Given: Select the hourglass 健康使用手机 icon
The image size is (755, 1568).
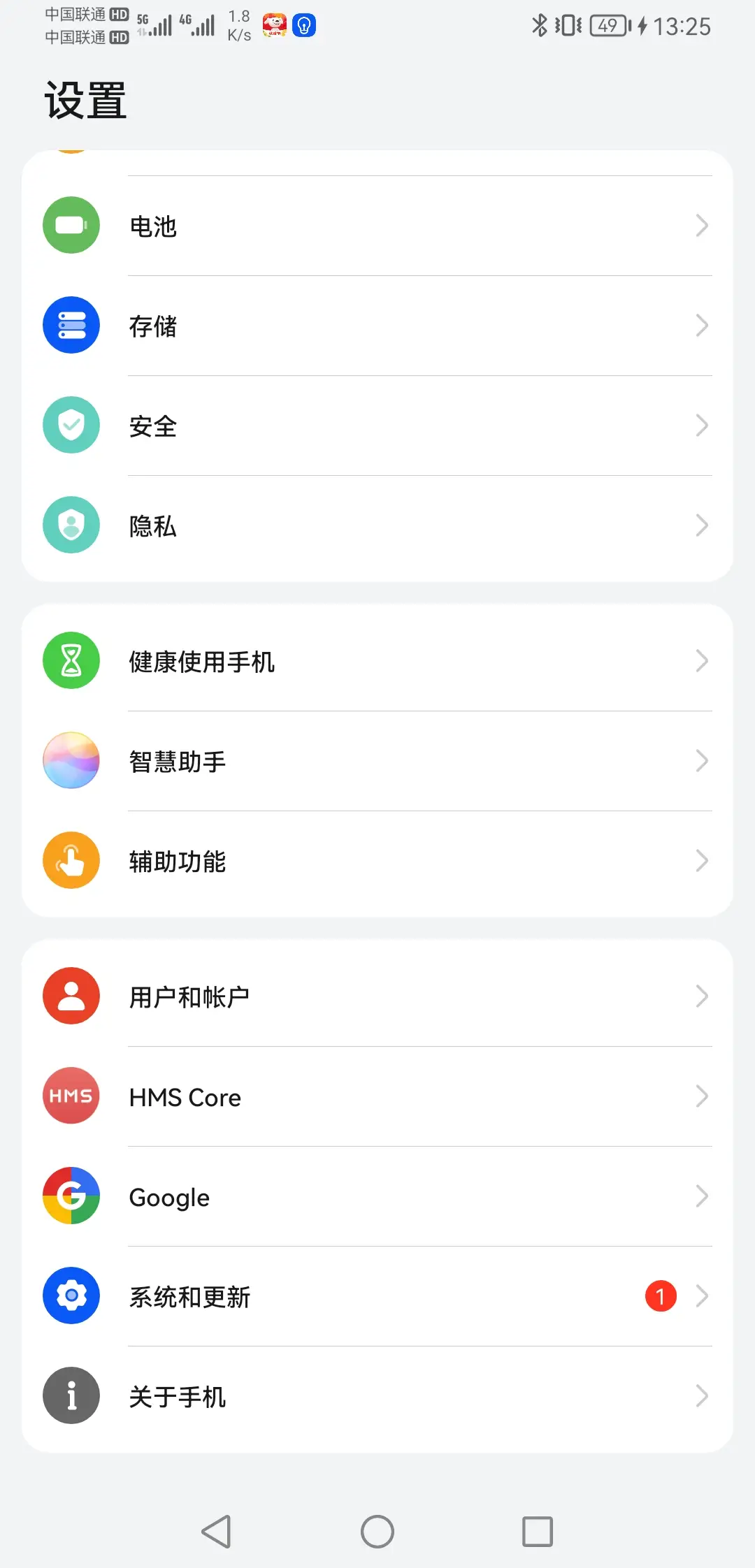Looking at the screenshot, I should (71, 660).
